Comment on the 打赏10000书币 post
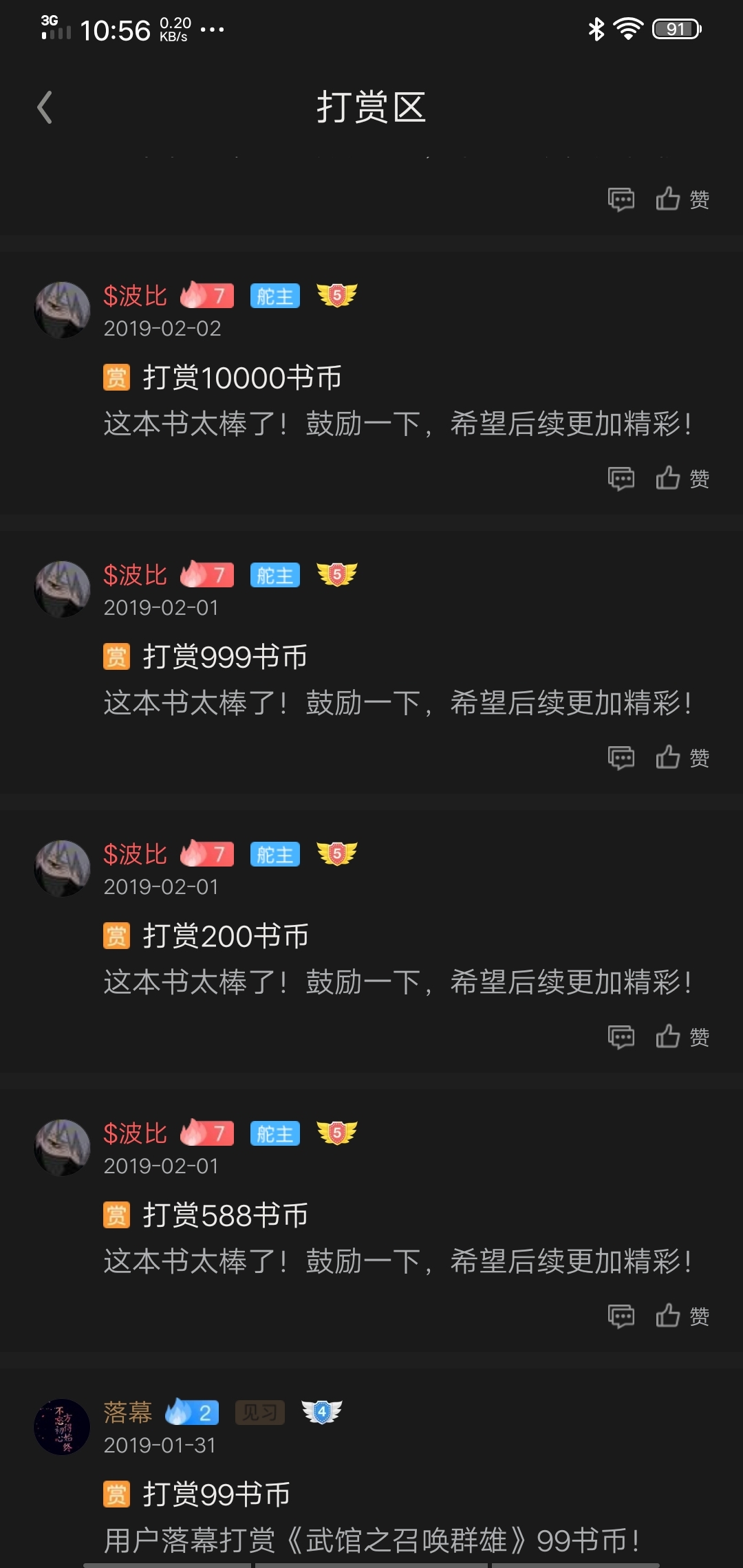The height and width of the screenshot is (1568, 743). (x=621, y=479)
